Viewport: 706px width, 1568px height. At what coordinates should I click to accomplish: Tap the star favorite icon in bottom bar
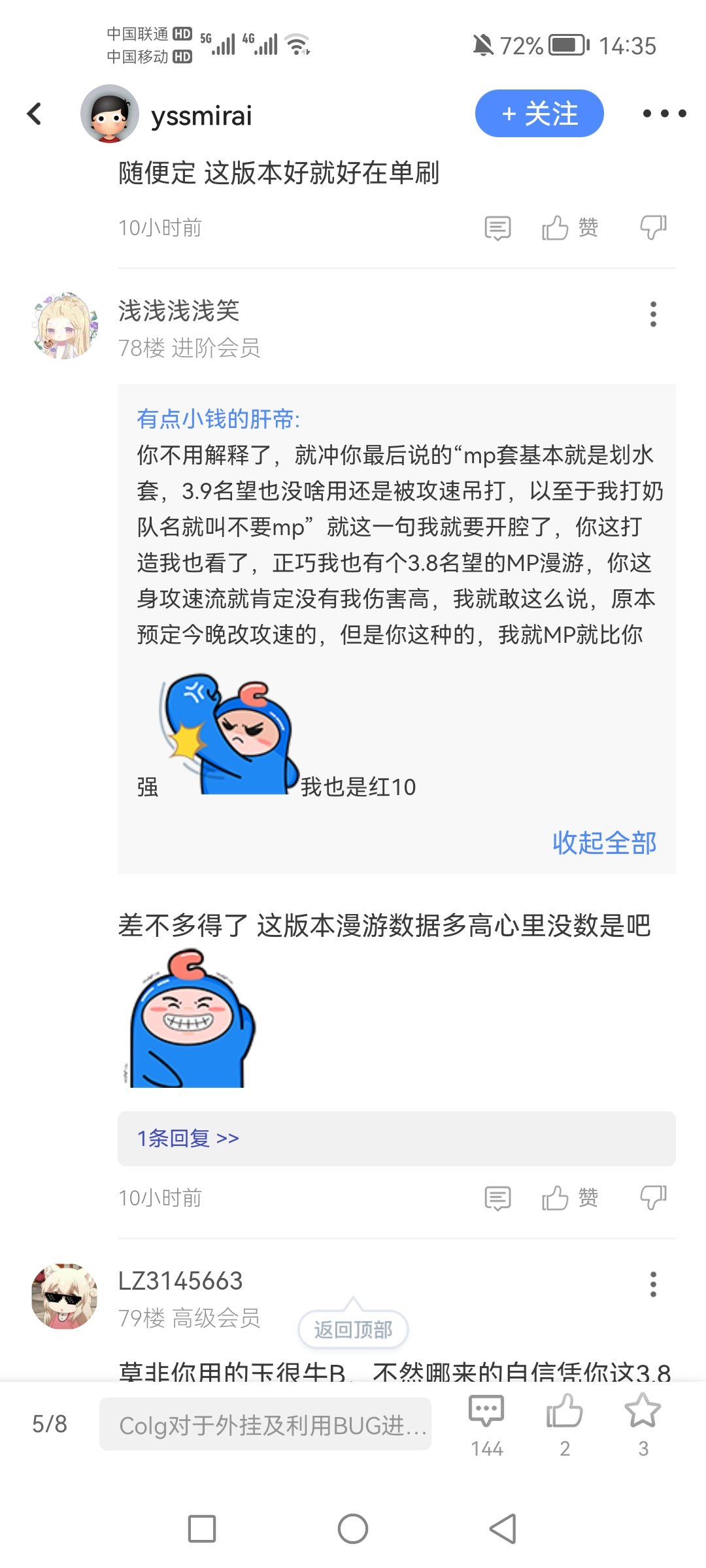tap(643, 1406)
